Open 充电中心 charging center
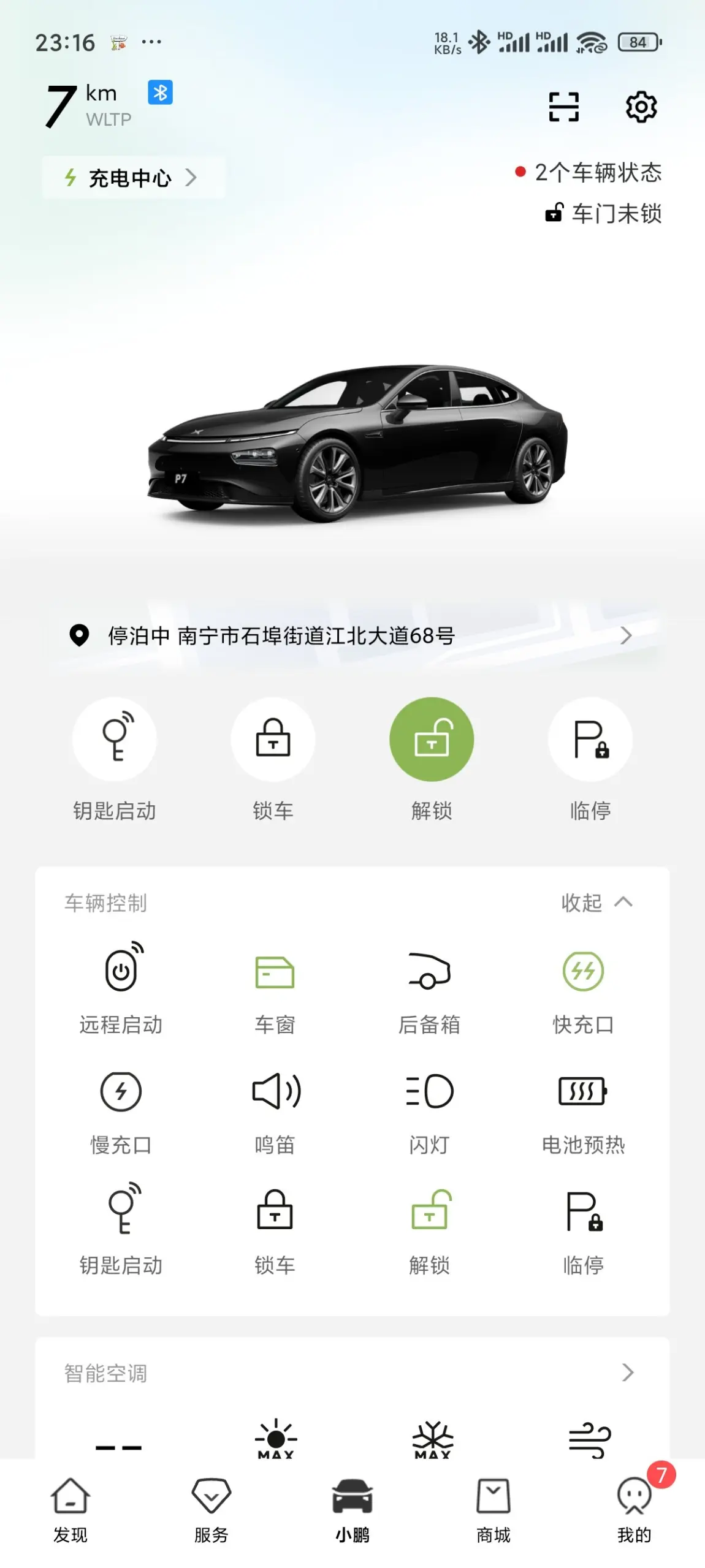 (x=132, y=178)
